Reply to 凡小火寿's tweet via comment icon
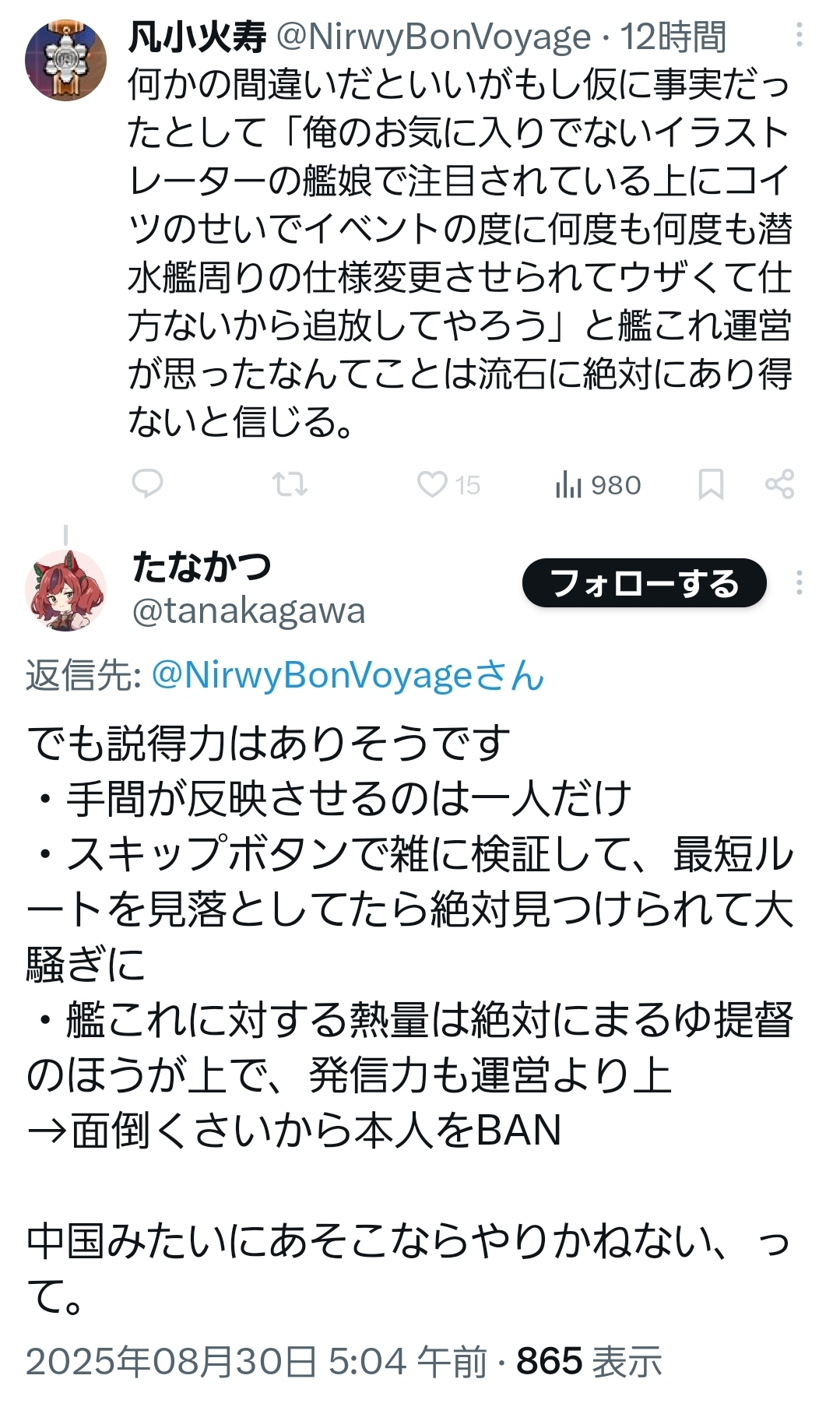This screenshot has width=840, height=1407. coord(147,484)
